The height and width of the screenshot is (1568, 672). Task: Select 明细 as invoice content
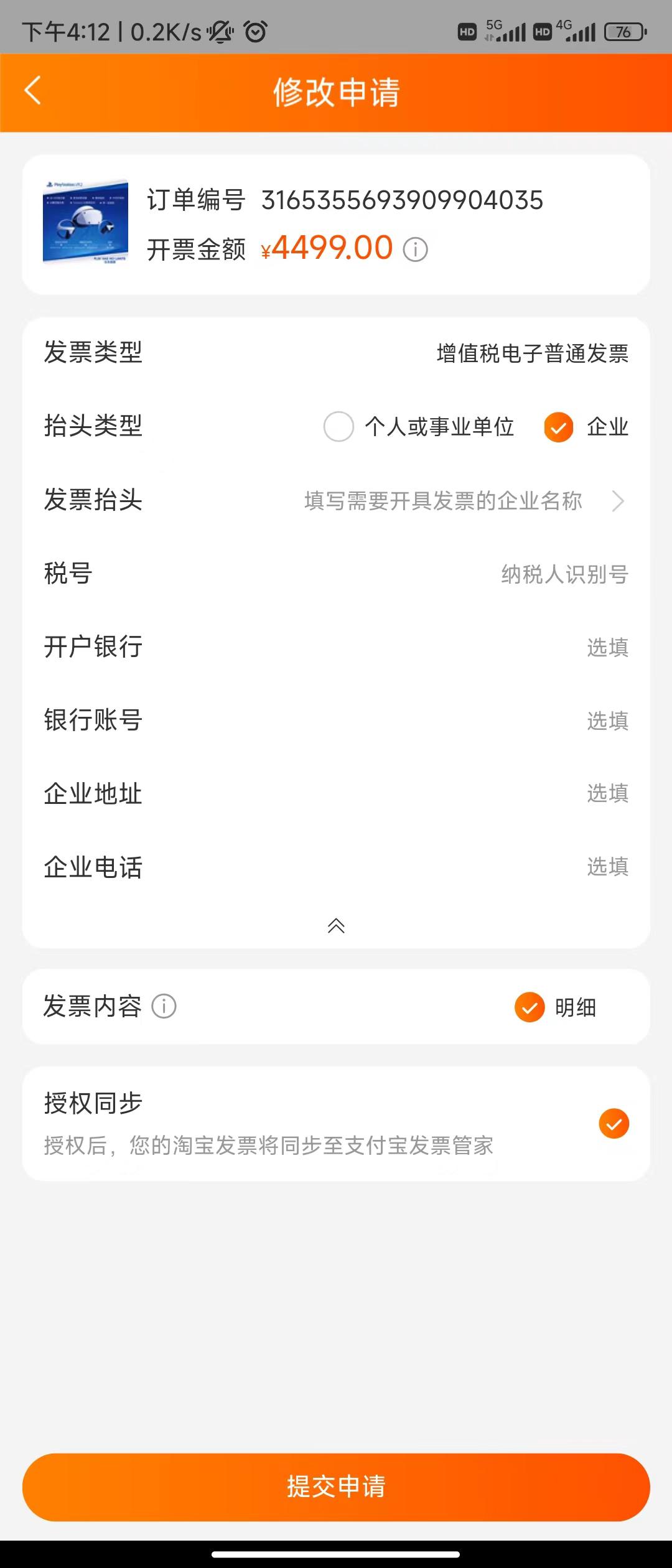click(530, 1007)
